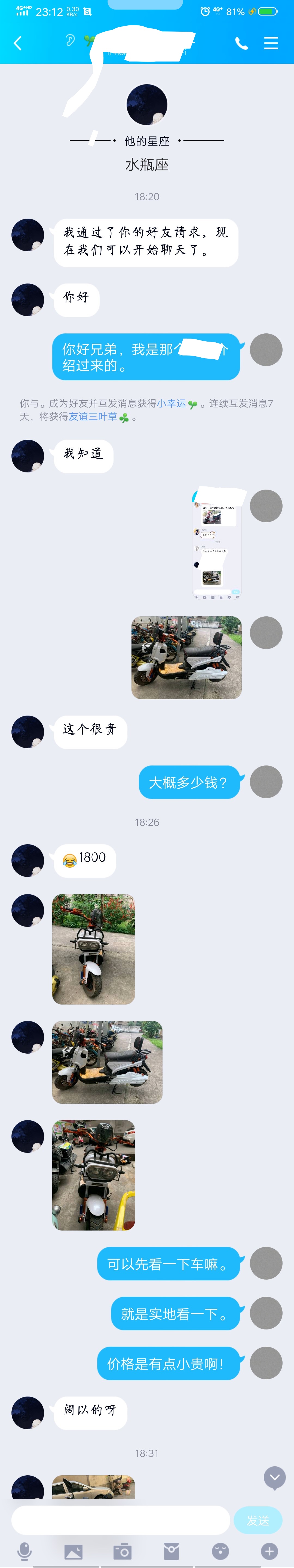Viewport: 294px width, 1568px height.
Task: Record a voice message
Action: click(24, 1551)
